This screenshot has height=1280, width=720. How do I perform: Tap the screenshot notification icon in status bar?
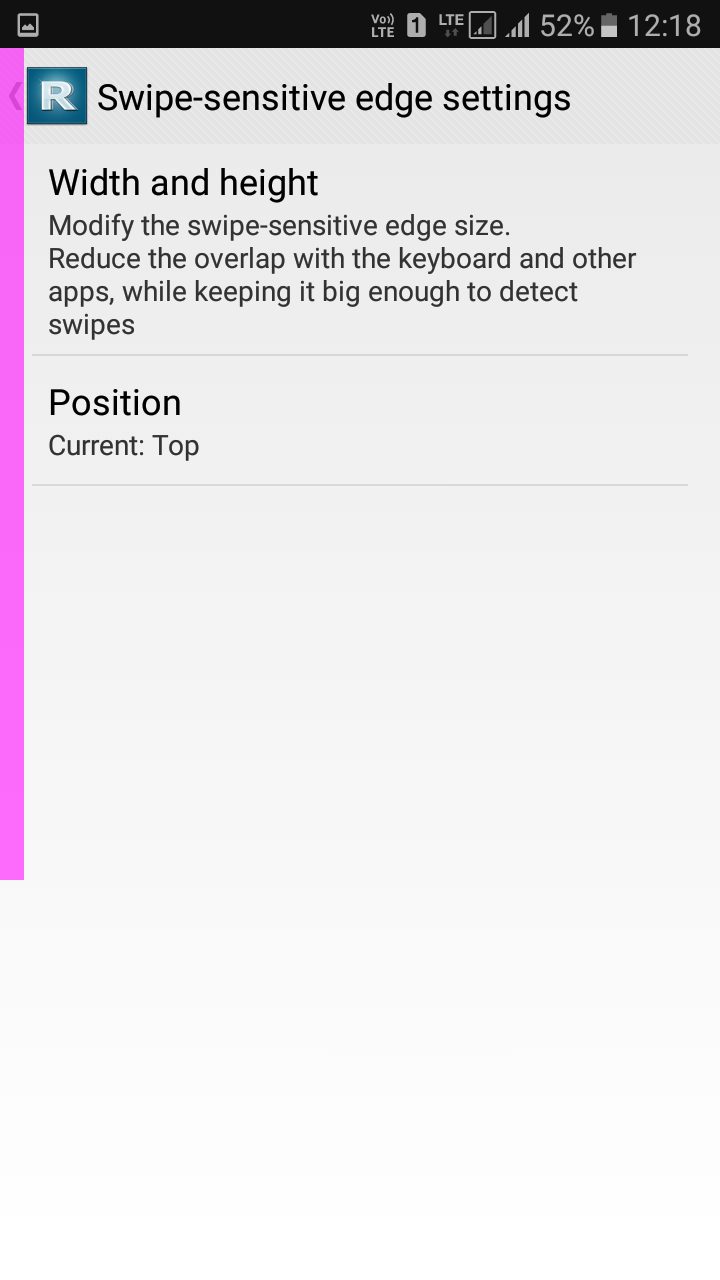(x=27, y=23)
